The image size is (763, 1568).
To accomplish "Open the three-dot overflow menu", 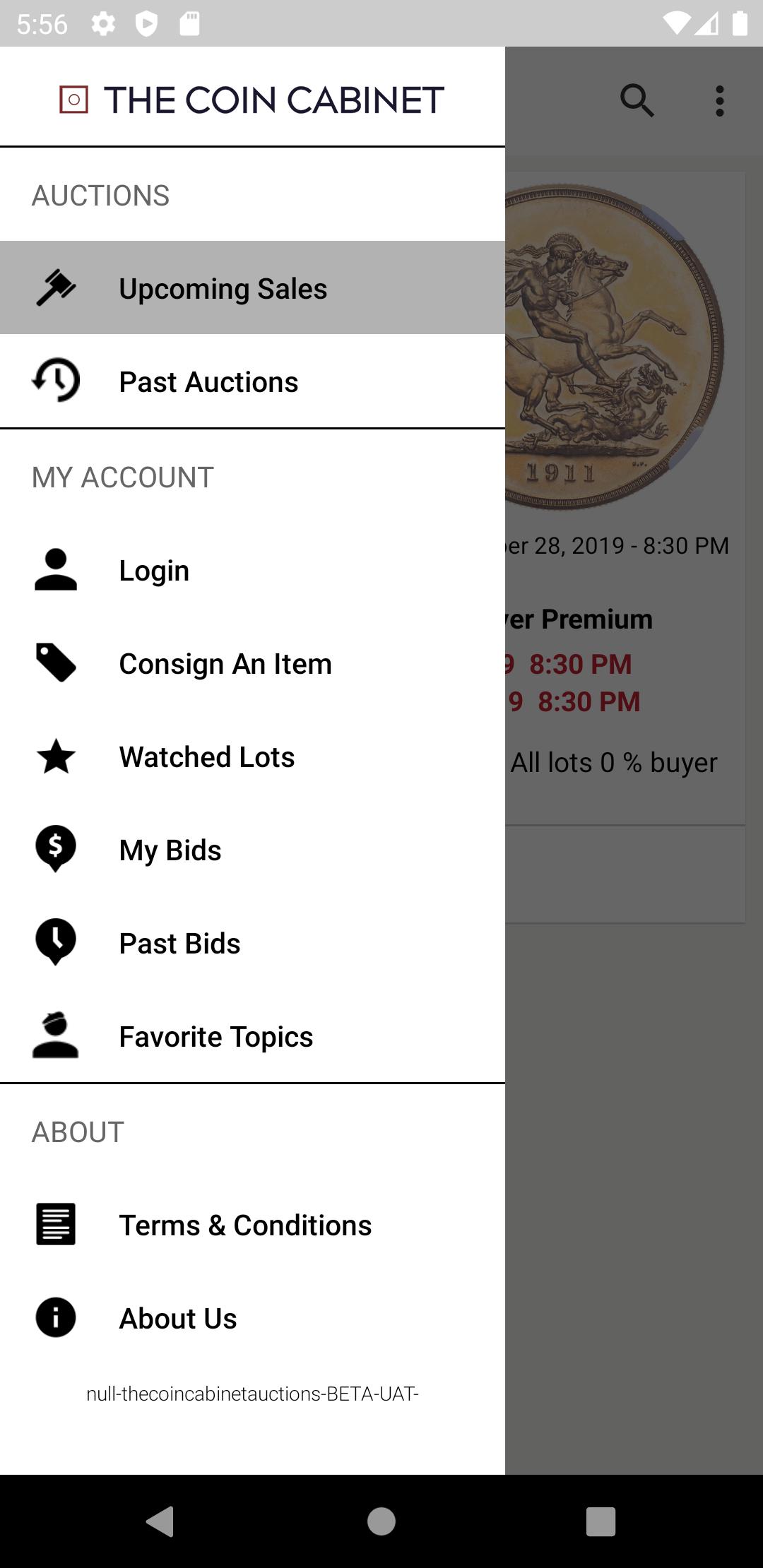I will tap(719, 100).
